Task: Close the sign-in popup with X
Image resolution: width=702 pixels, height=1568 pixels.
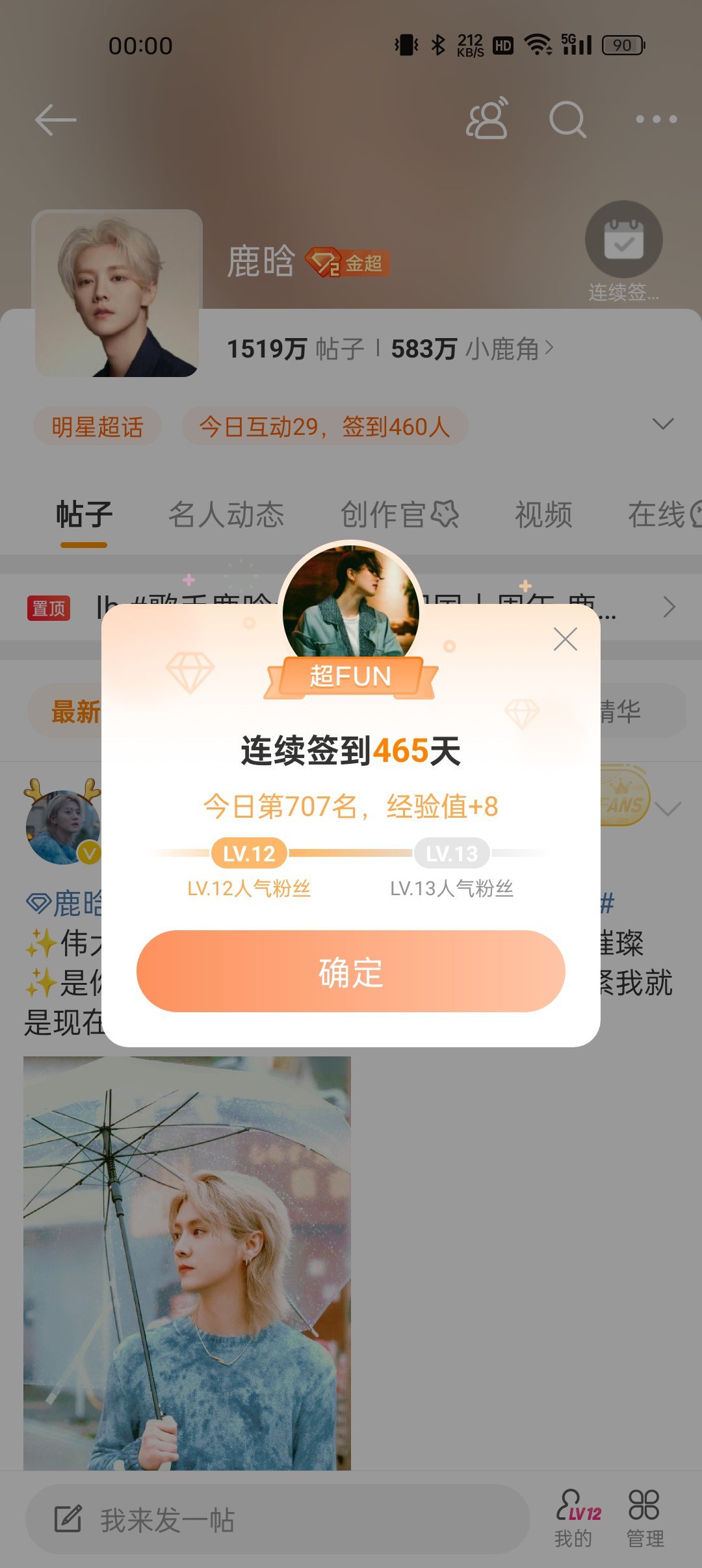Action: [565, 639]
